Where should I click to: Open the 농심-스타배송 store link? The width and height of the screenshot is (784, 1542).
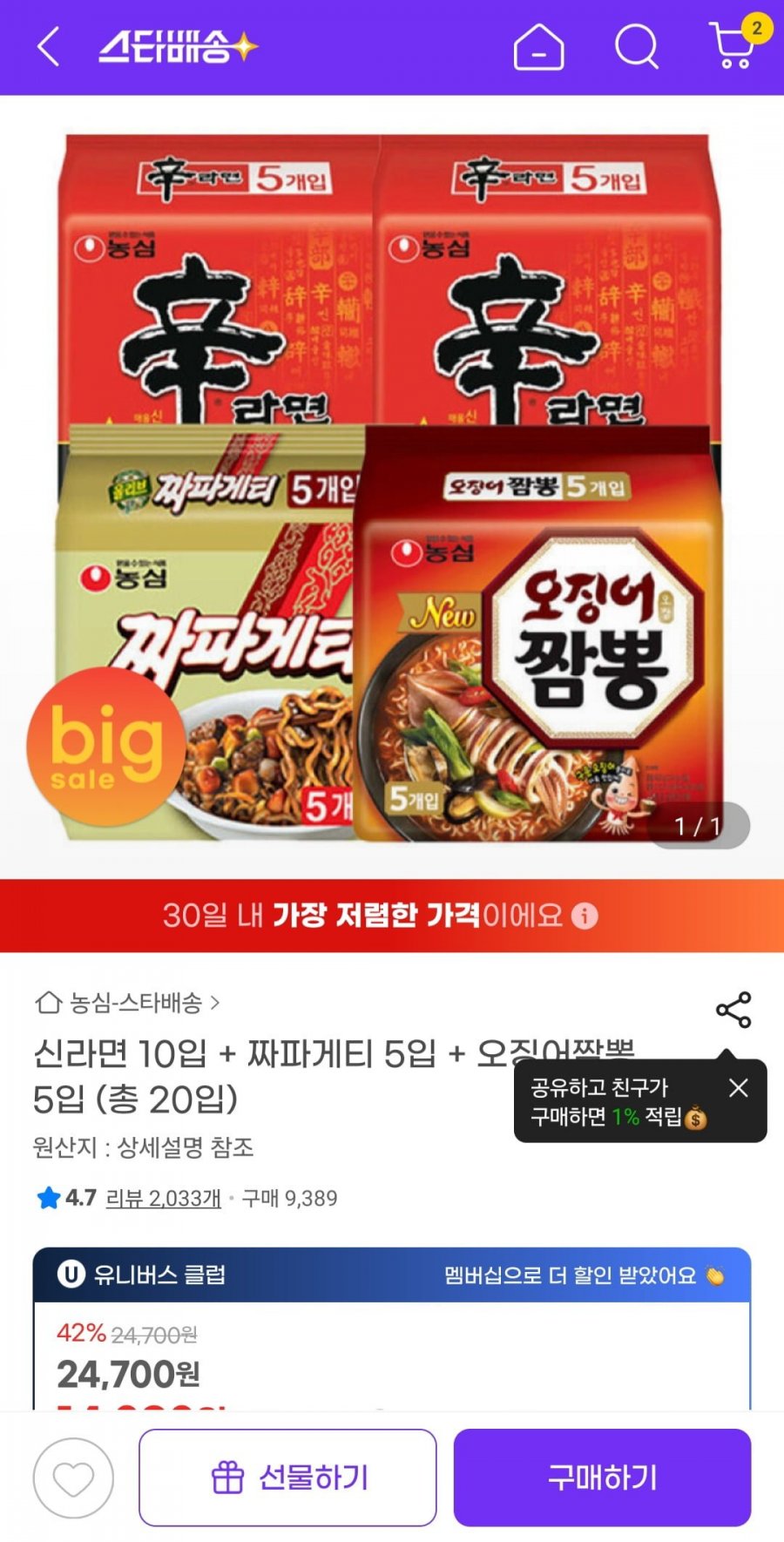pos(127,1003)
